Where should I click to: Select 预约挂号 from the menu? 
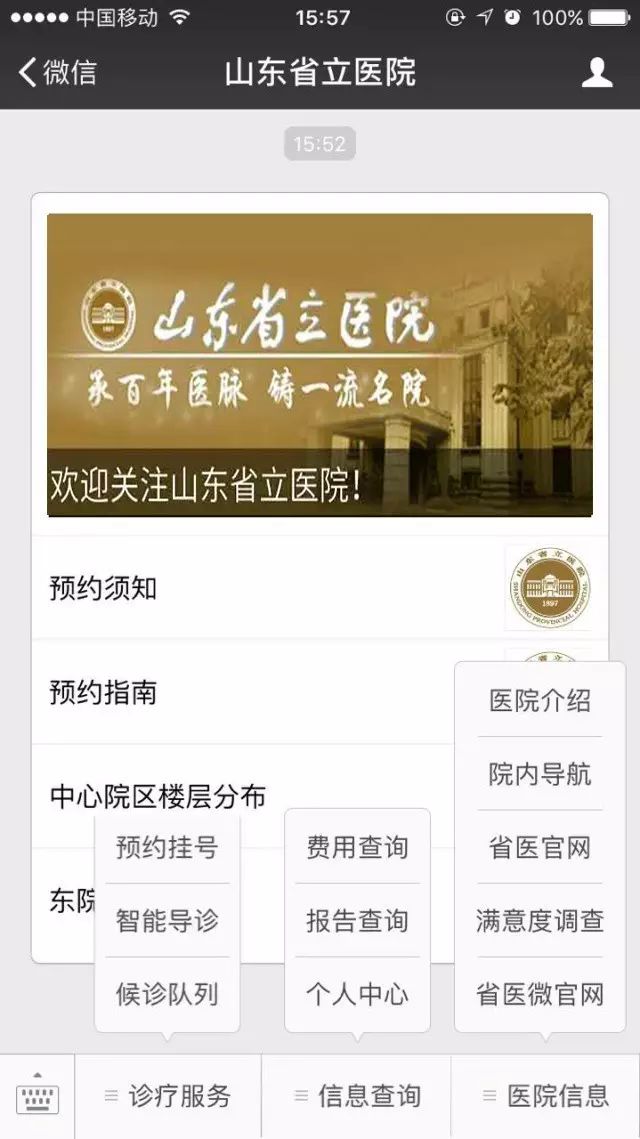(167, 847)
